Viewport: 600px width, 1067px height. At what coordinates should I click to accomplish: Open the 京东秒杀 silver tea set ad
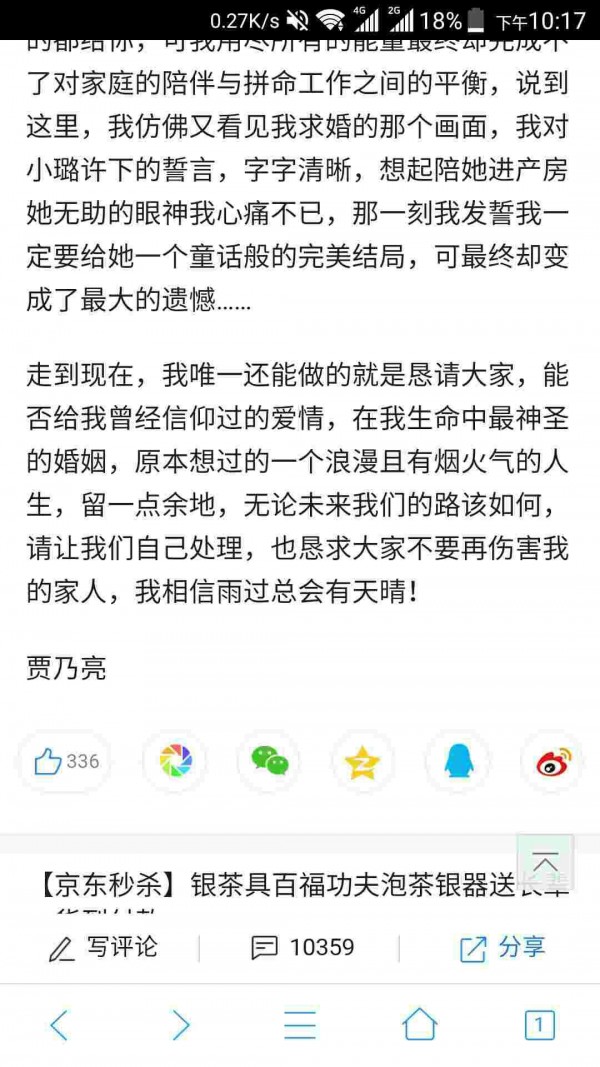280,883
